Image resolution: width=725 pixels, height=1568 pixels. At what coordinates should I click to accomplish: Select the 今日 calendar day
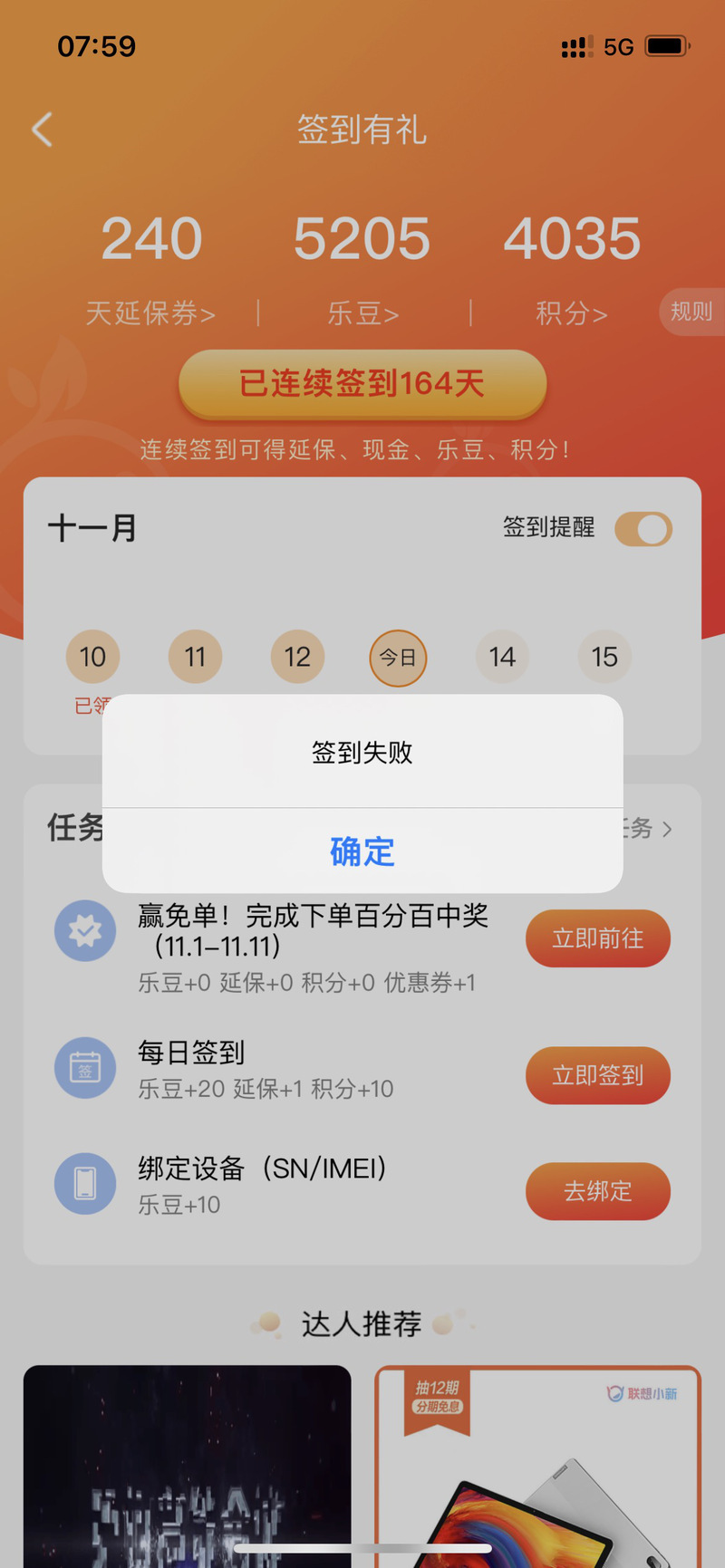coord(398,658)
